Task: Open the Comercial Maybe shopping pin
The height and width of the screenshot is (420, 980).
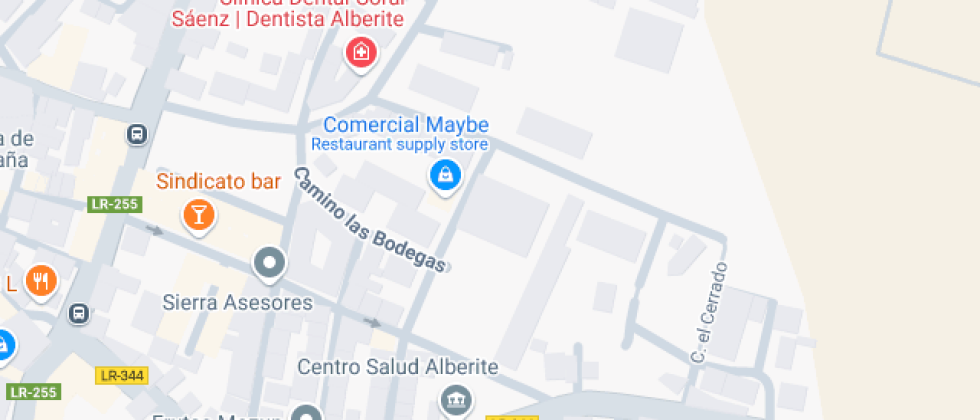Action: pyautogui.click(x=445, y=176)
